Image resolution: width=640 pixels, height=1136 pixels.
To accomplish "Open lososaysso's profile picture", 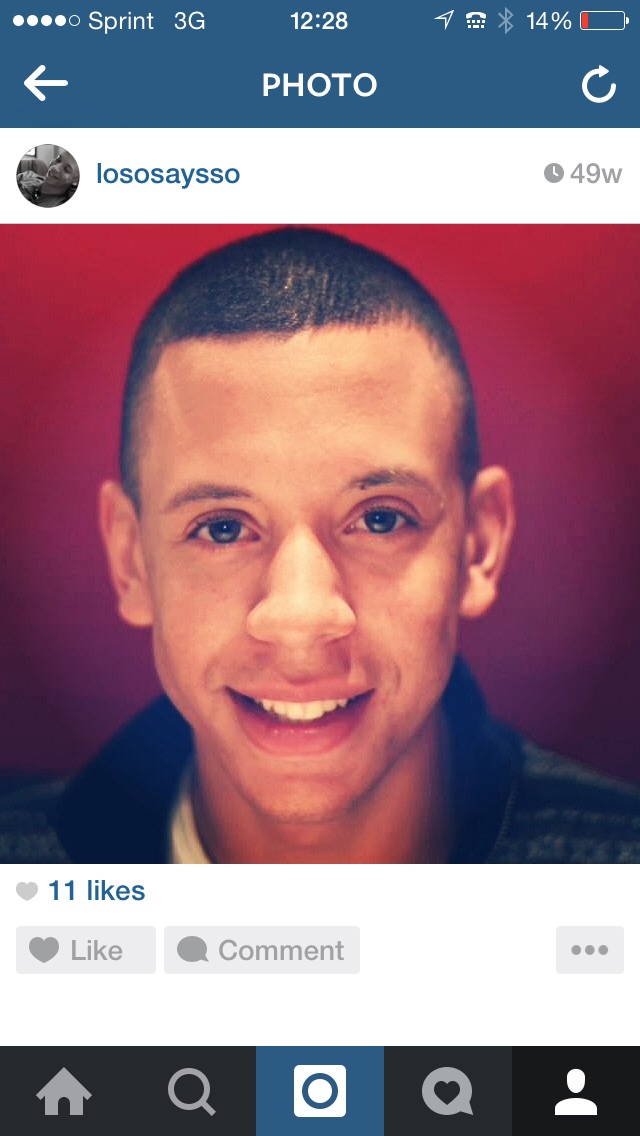I will (x=48, y=175).
